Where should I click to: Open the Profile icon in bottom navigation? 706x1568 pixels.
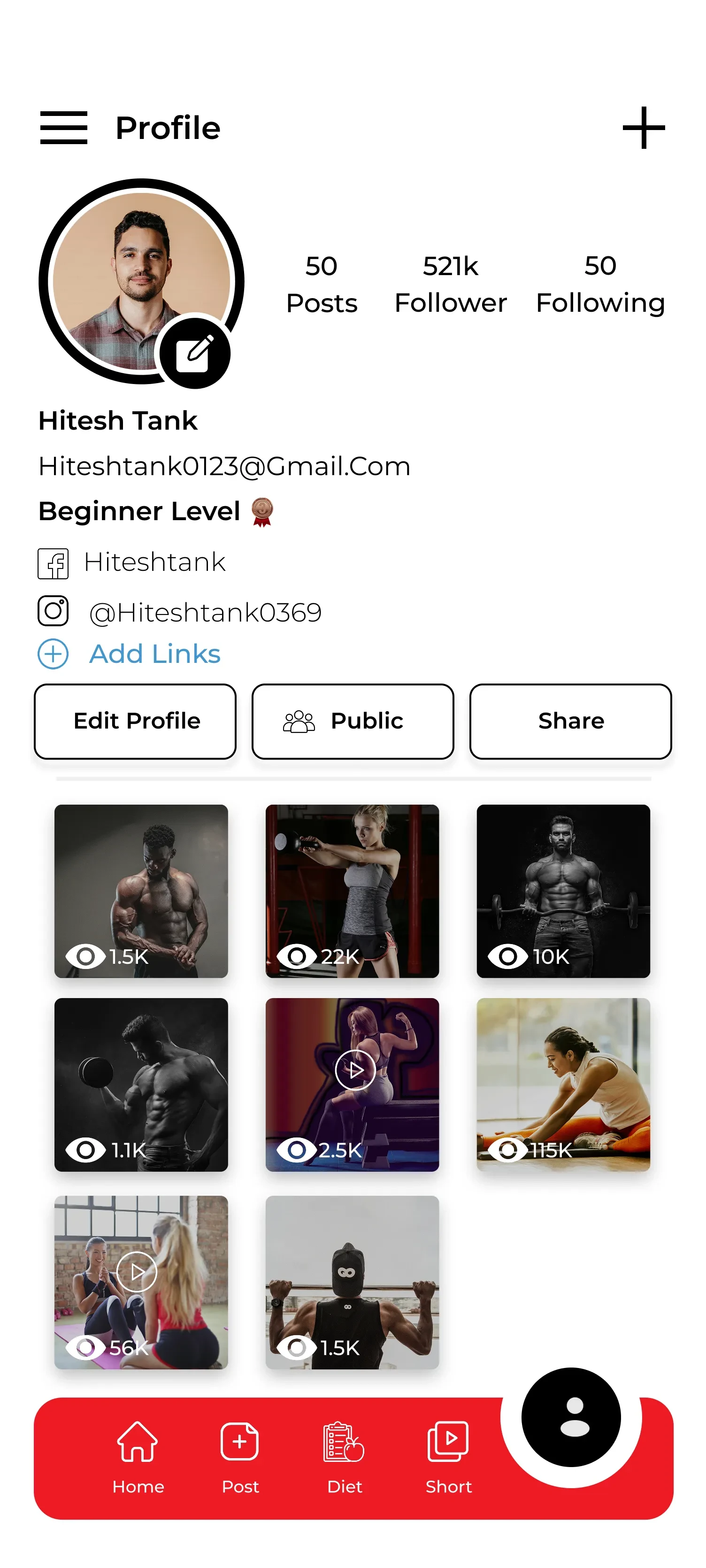pos(572,1416)
